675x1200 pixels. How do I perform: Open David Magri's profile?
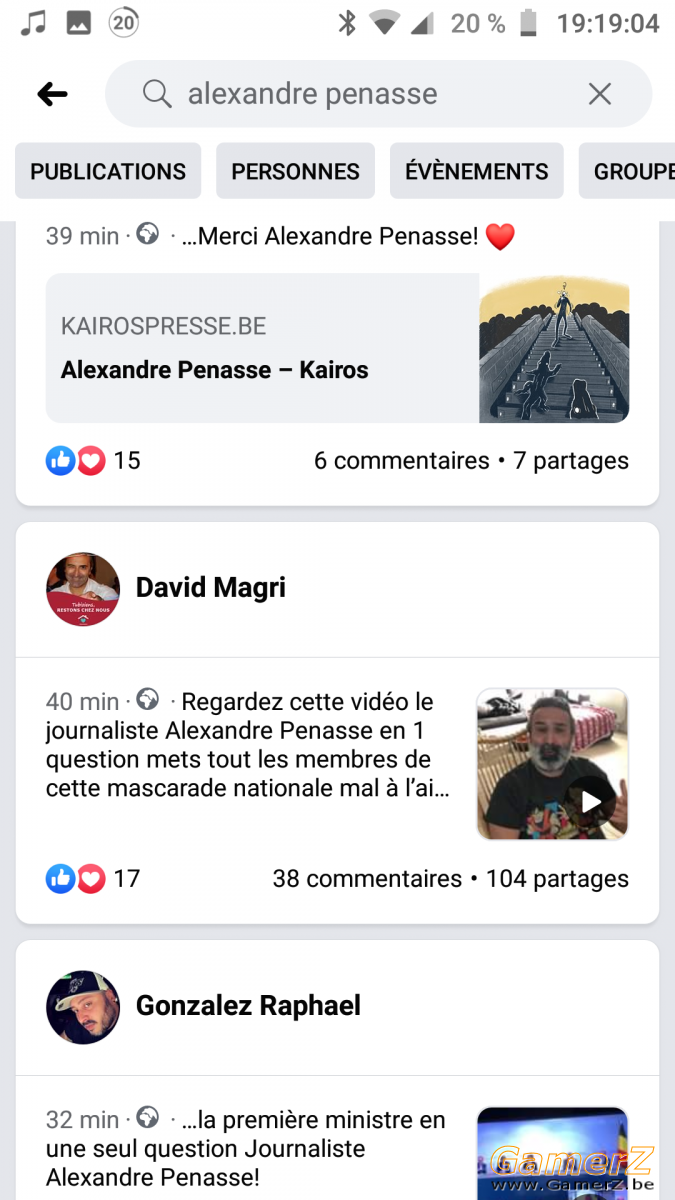210,588
